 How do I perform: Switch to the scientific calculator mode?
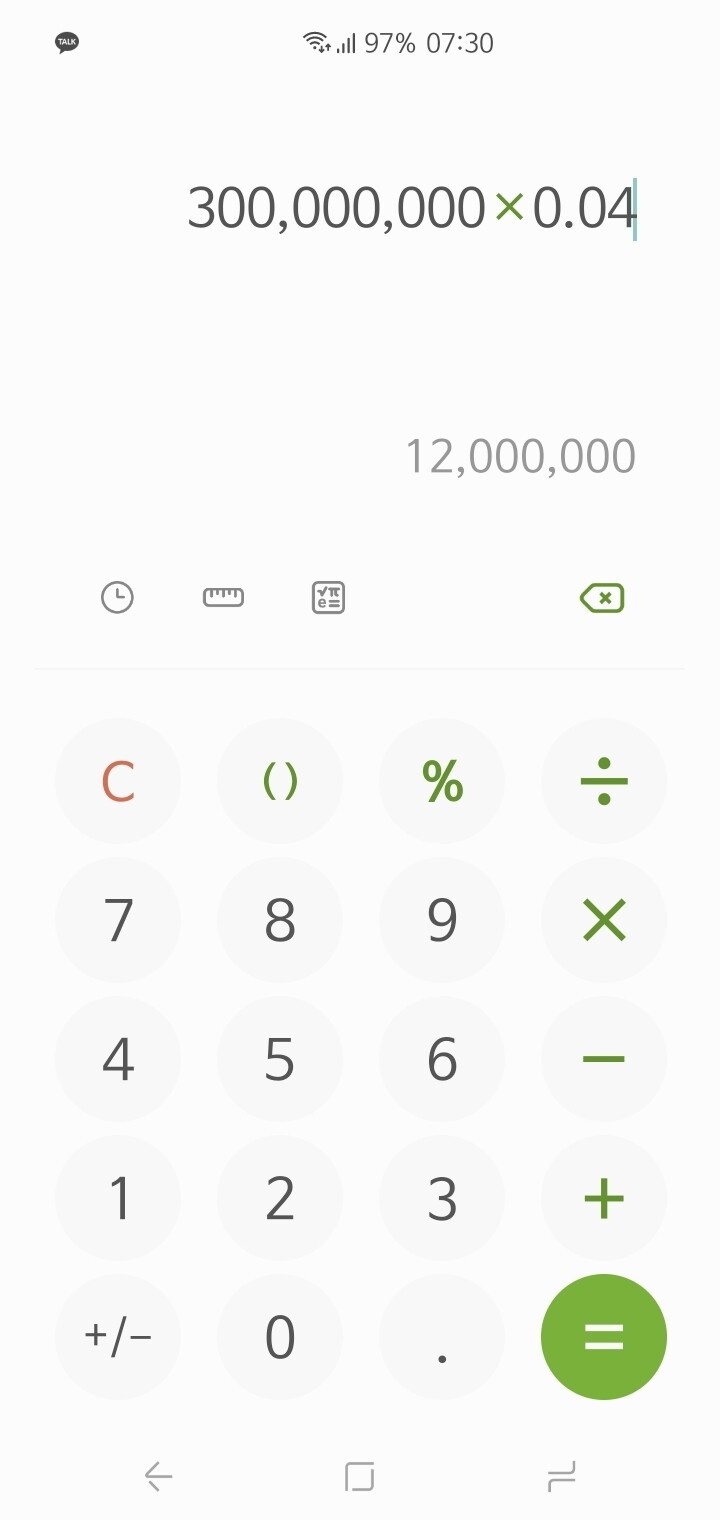[328, 598]
